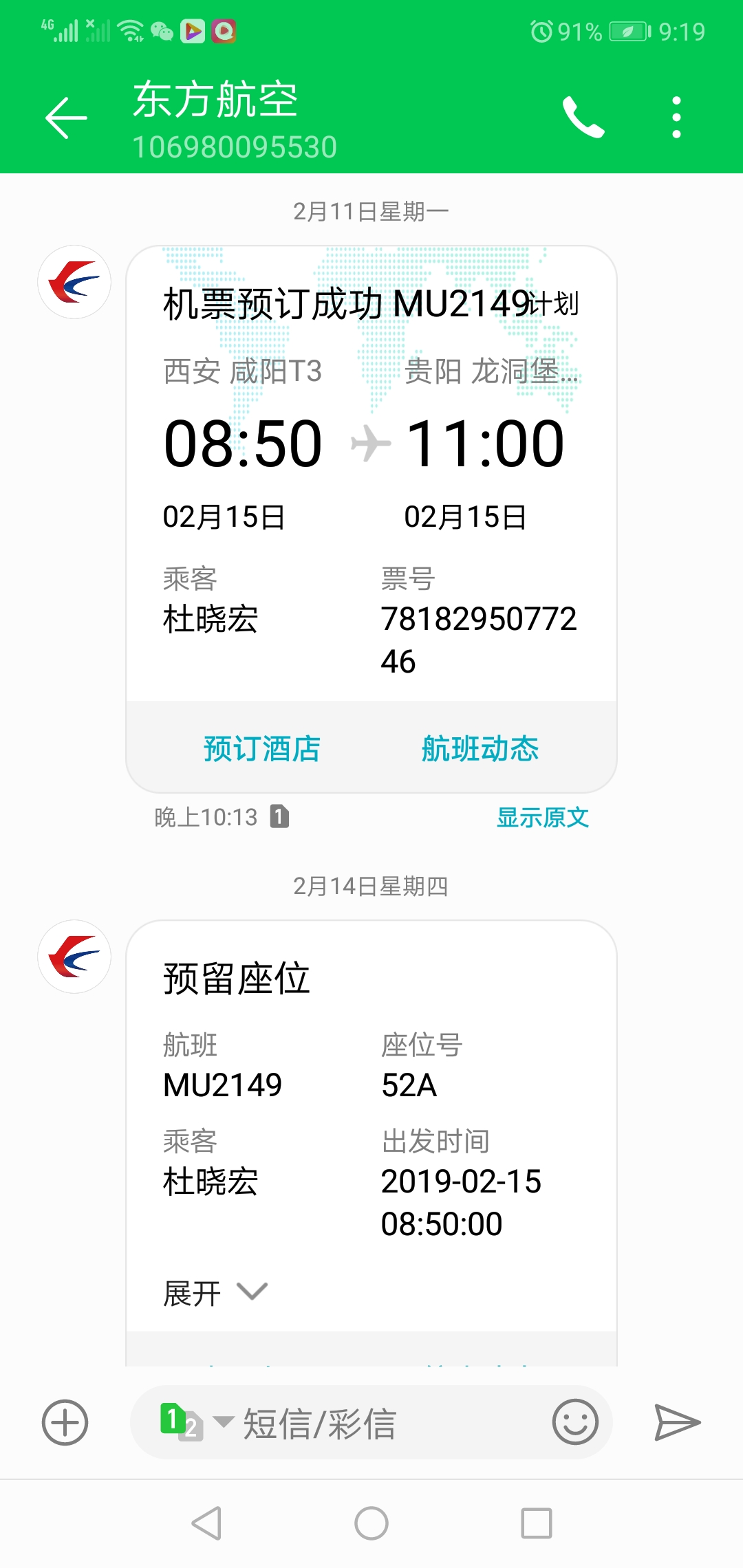Open the three-dot overflow menu
The image size is (743, 1568).
pos(677,117)
